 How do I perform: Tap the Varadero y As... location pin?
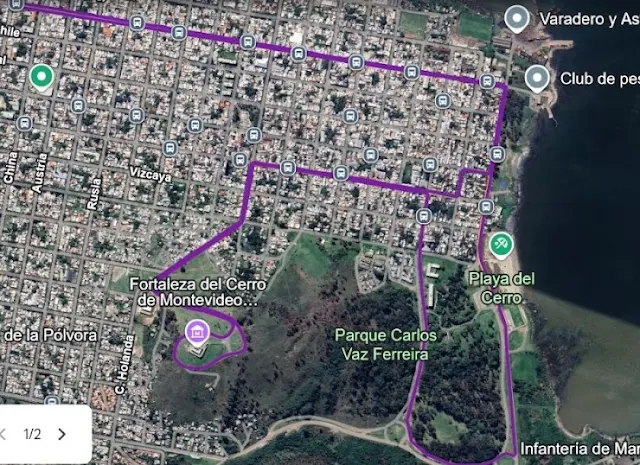(x=516, y=18)
